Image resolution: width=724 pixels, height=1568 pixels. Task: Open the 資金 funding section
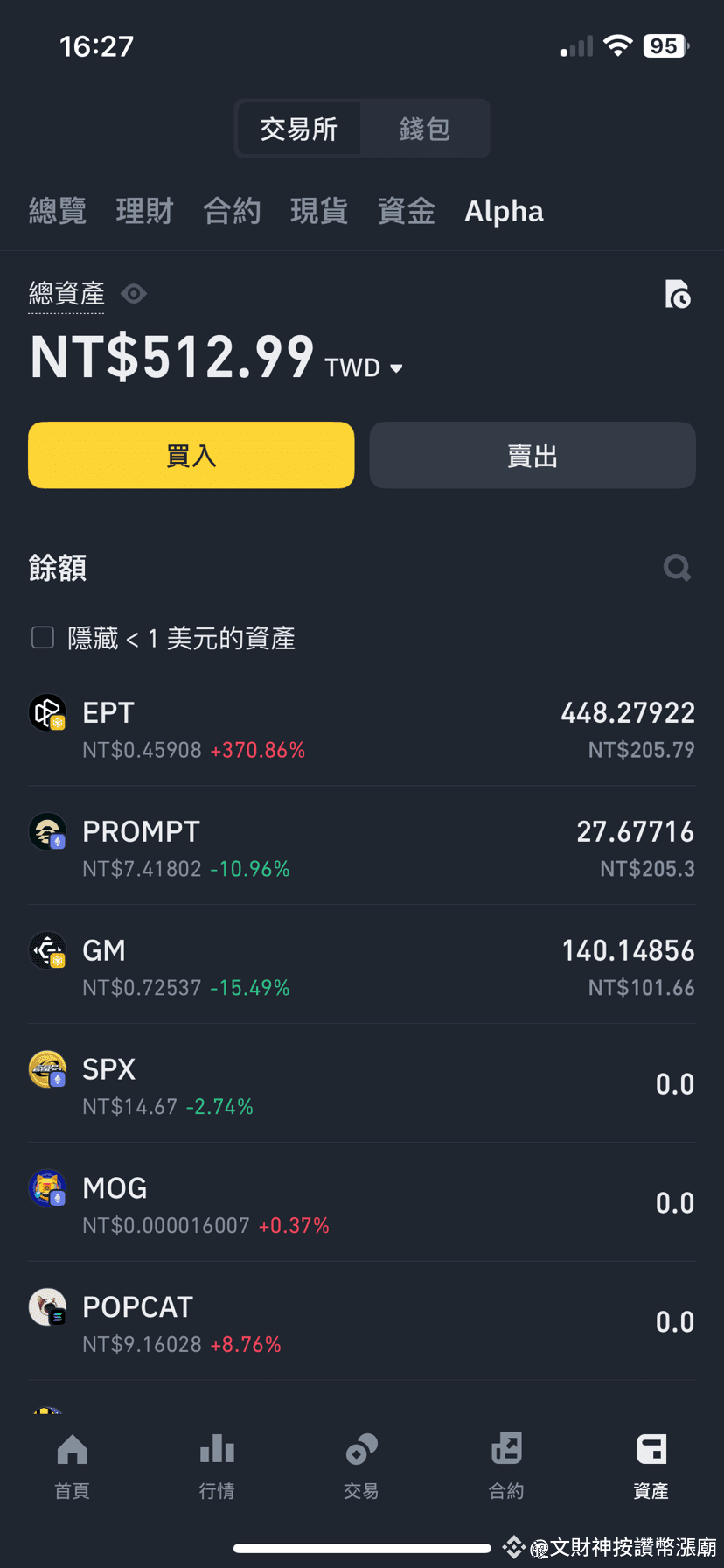pyautogui.click(x=406, y=210)
